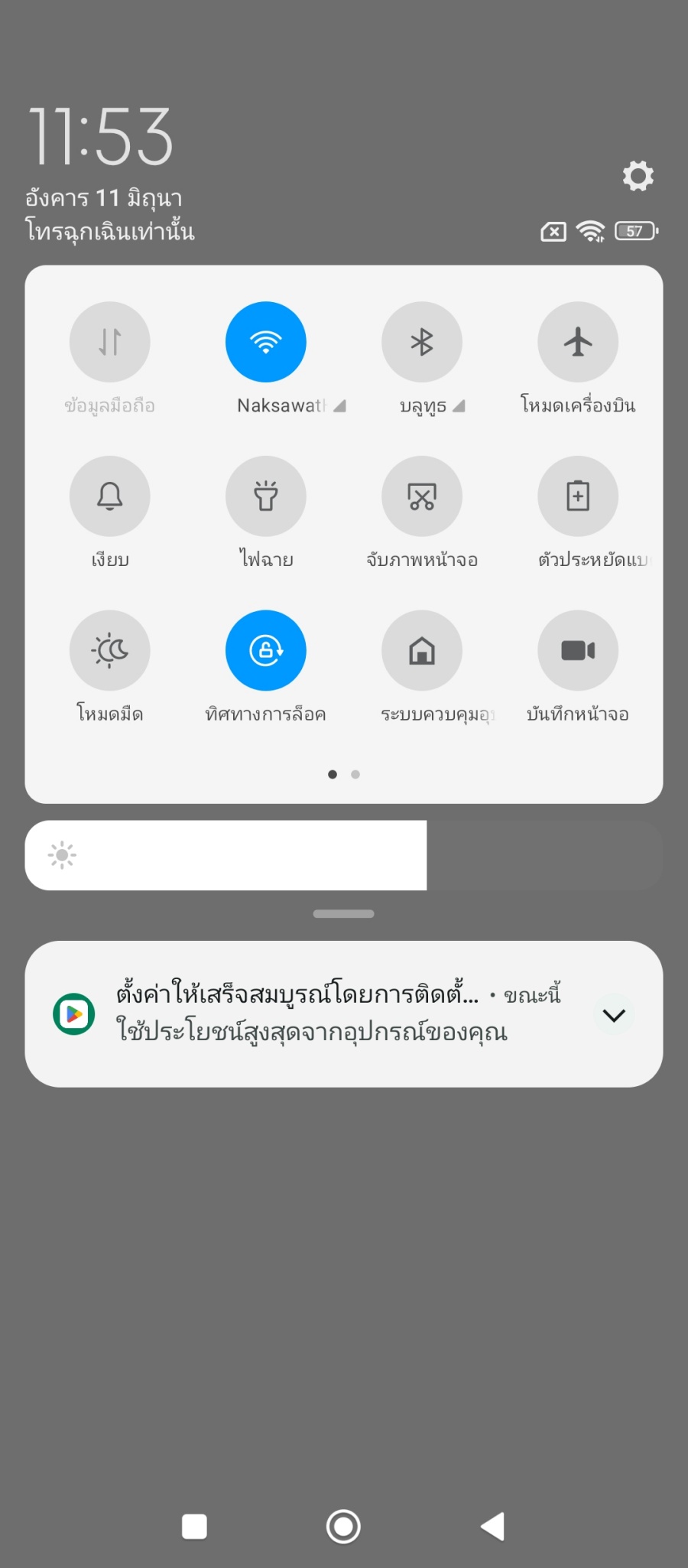Open the Google Play setup notification

coord(321,1014)
